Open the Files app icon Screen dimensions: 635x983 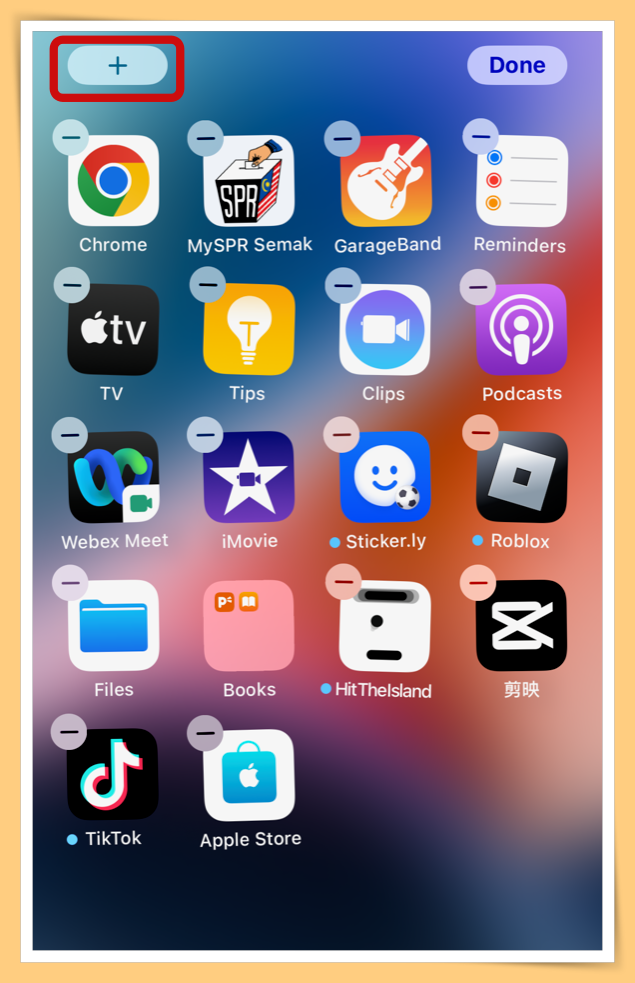pyautogui.click(x=113, y=625)
